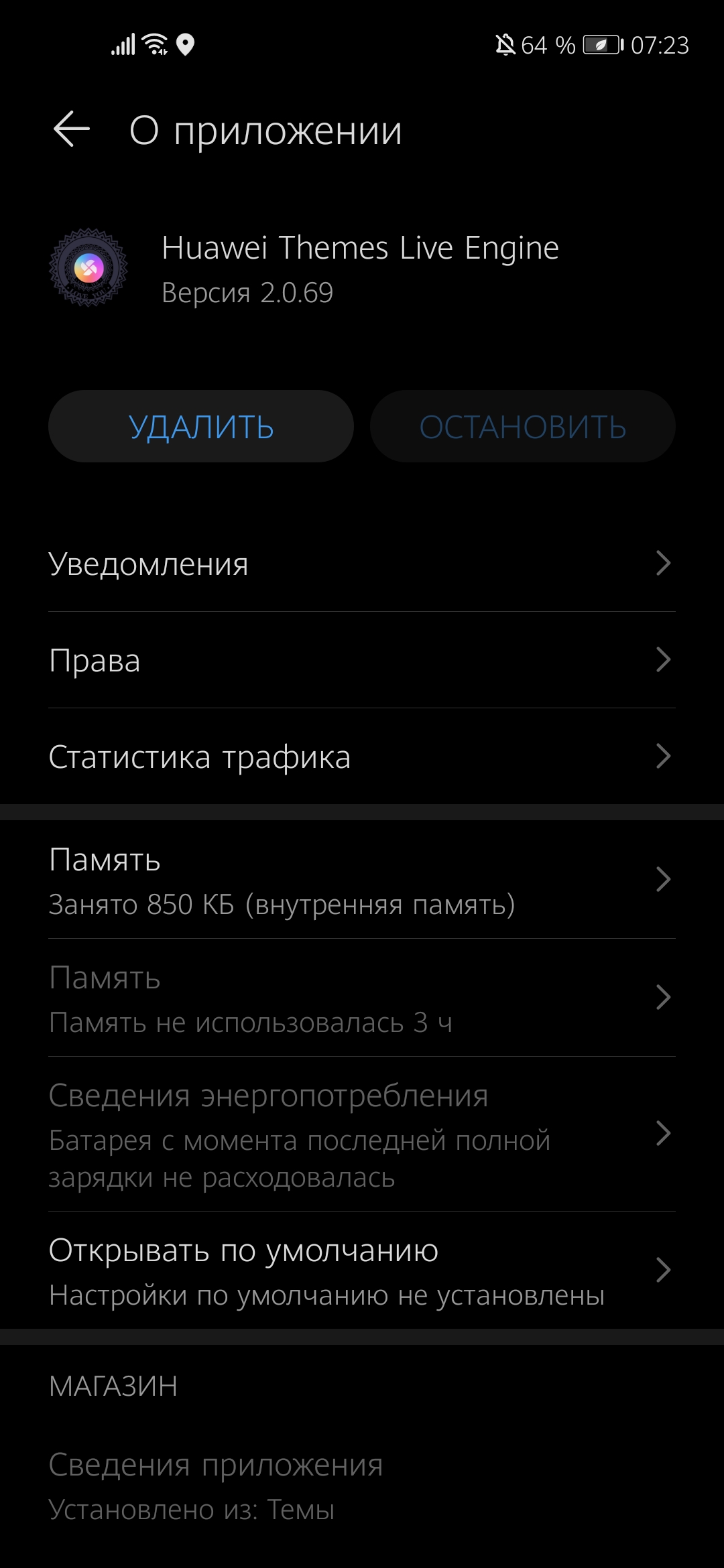Open the Права permissions row
This screenshot has width=724, height=1568.
[x=362, y=660]
